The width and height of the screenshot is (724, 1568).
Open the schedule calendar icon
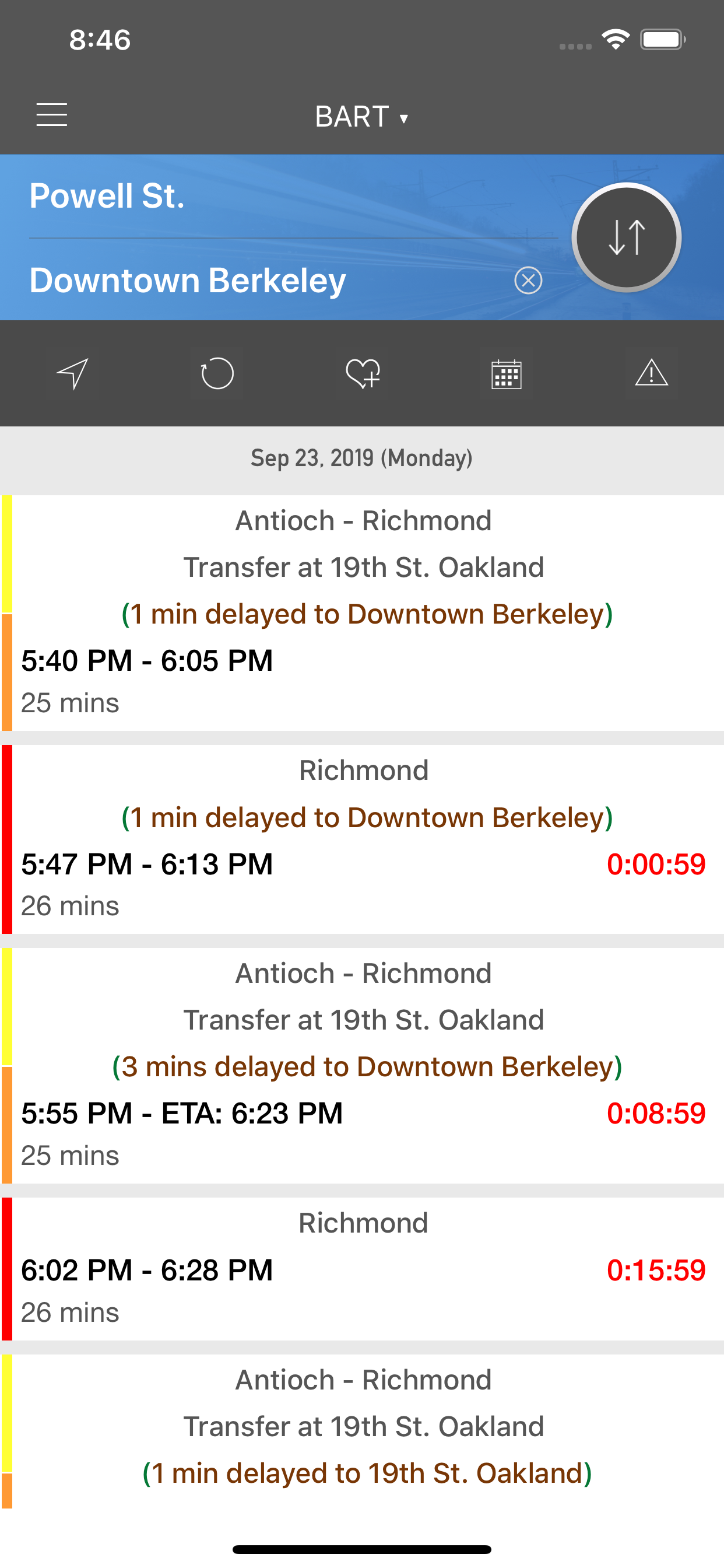(x=507, y=373)
